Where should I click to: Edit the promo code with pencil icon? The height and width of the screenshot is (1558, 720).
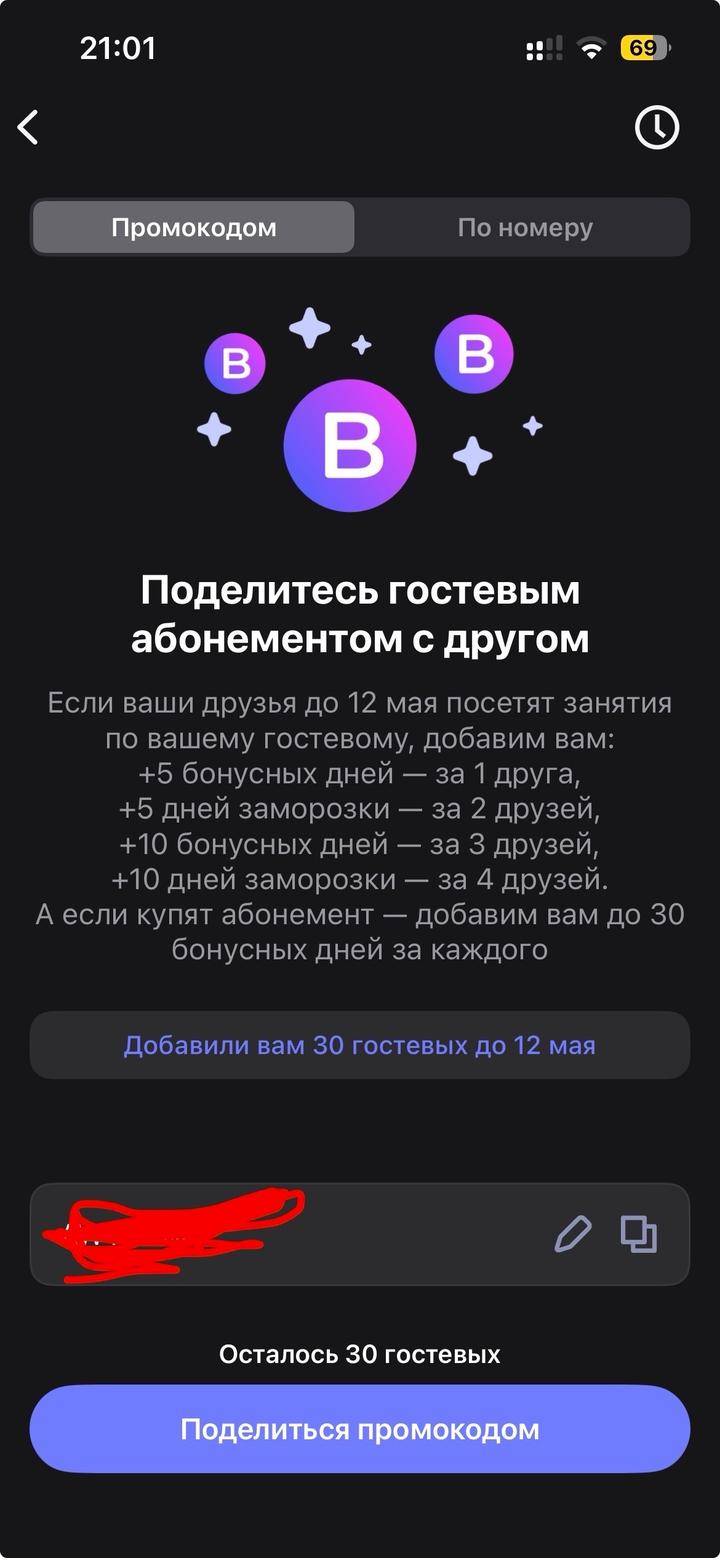click(573, 1234)
